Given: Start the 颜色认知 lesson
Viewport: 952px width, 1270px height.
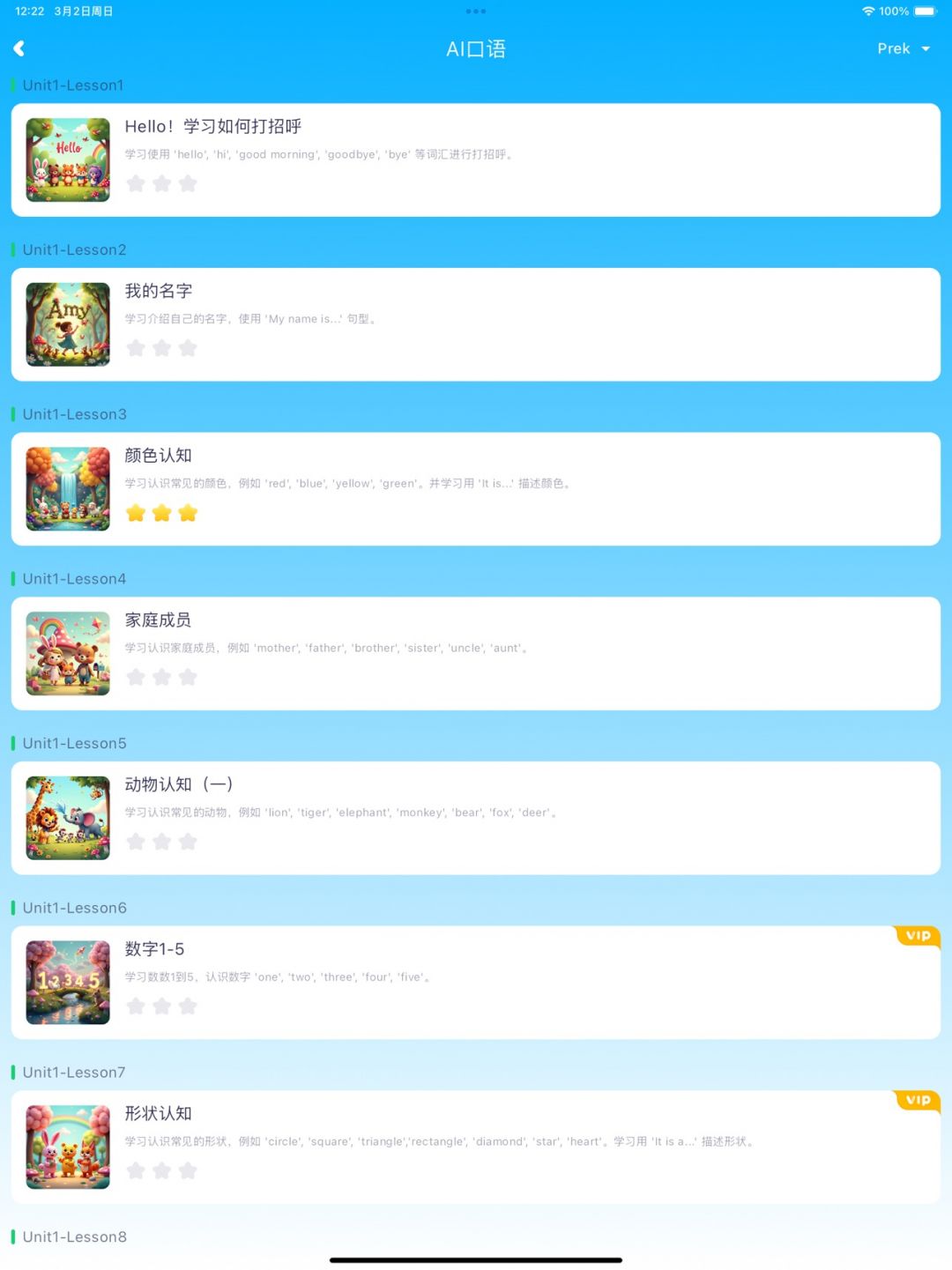Looking at the screenshot, I should click(475, 488).
